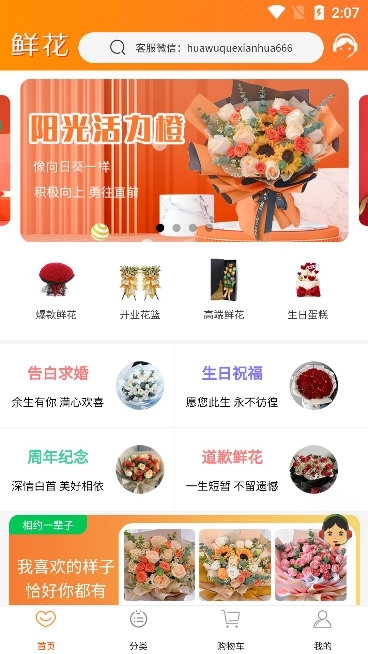Select the sunflower bouquet in 相约一辈子
The height and width of the screenshot is (654, 368).
(235, 565)
